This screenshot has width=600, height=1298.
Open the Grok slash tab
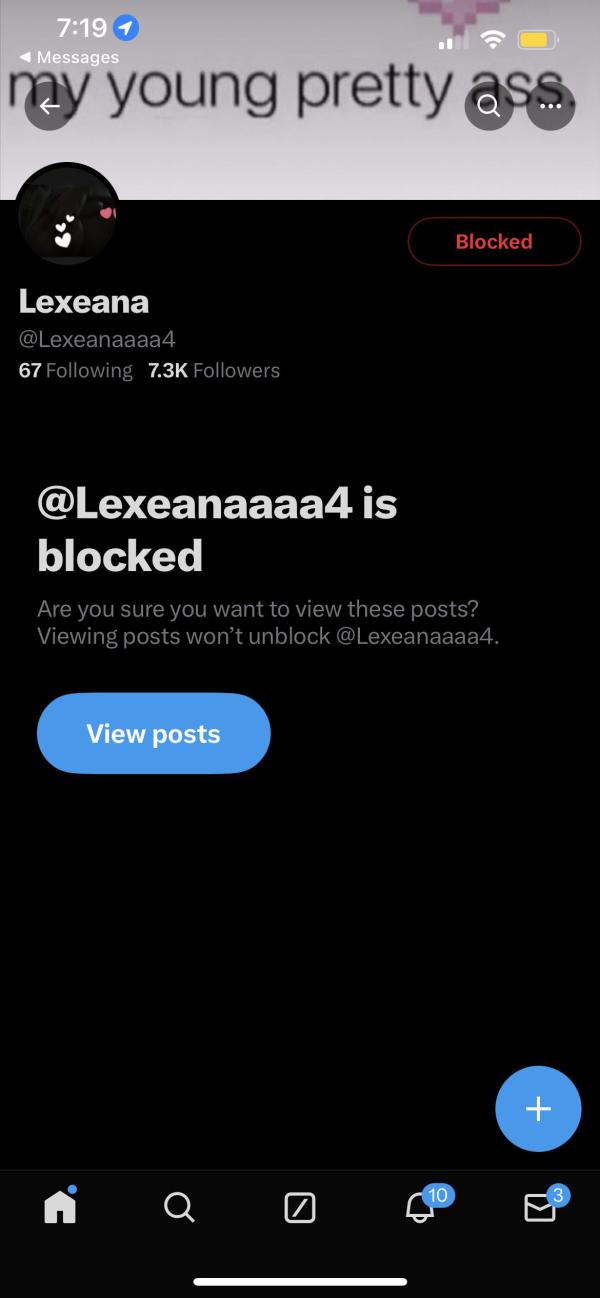tap(300, 1208)
